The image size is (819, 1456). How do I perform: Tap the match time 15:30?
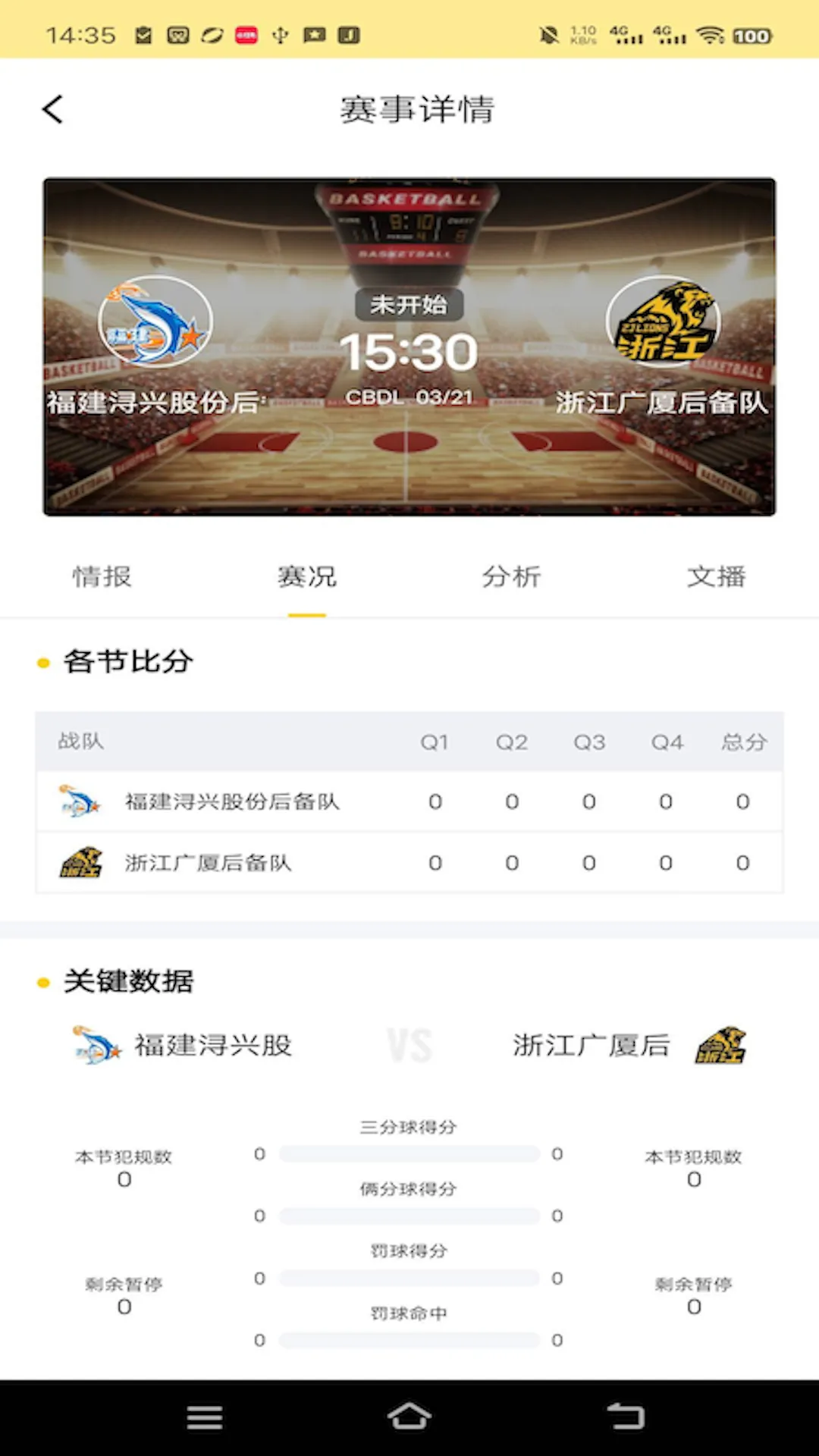[409, 351]
